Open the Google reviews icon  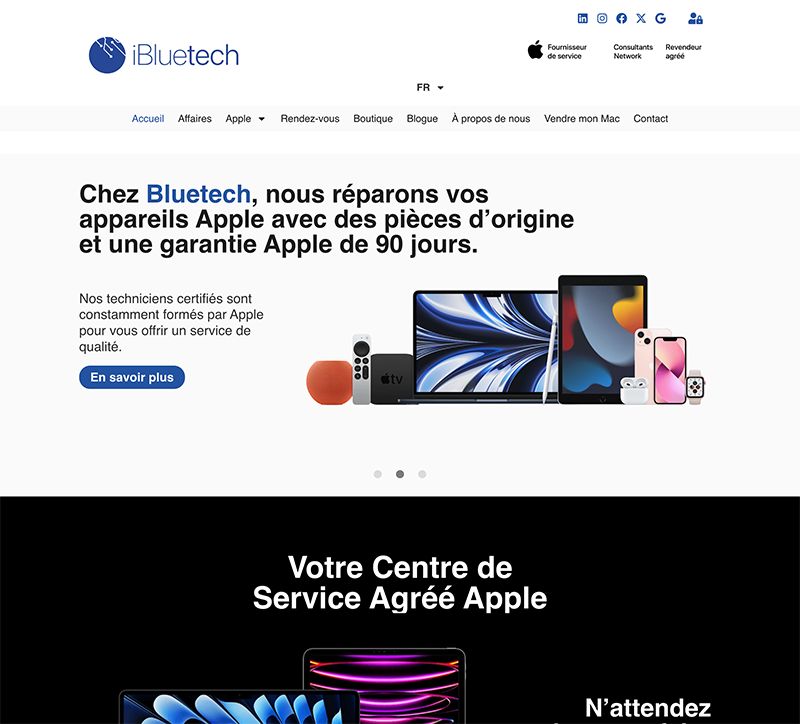click(x=660, y=18)
